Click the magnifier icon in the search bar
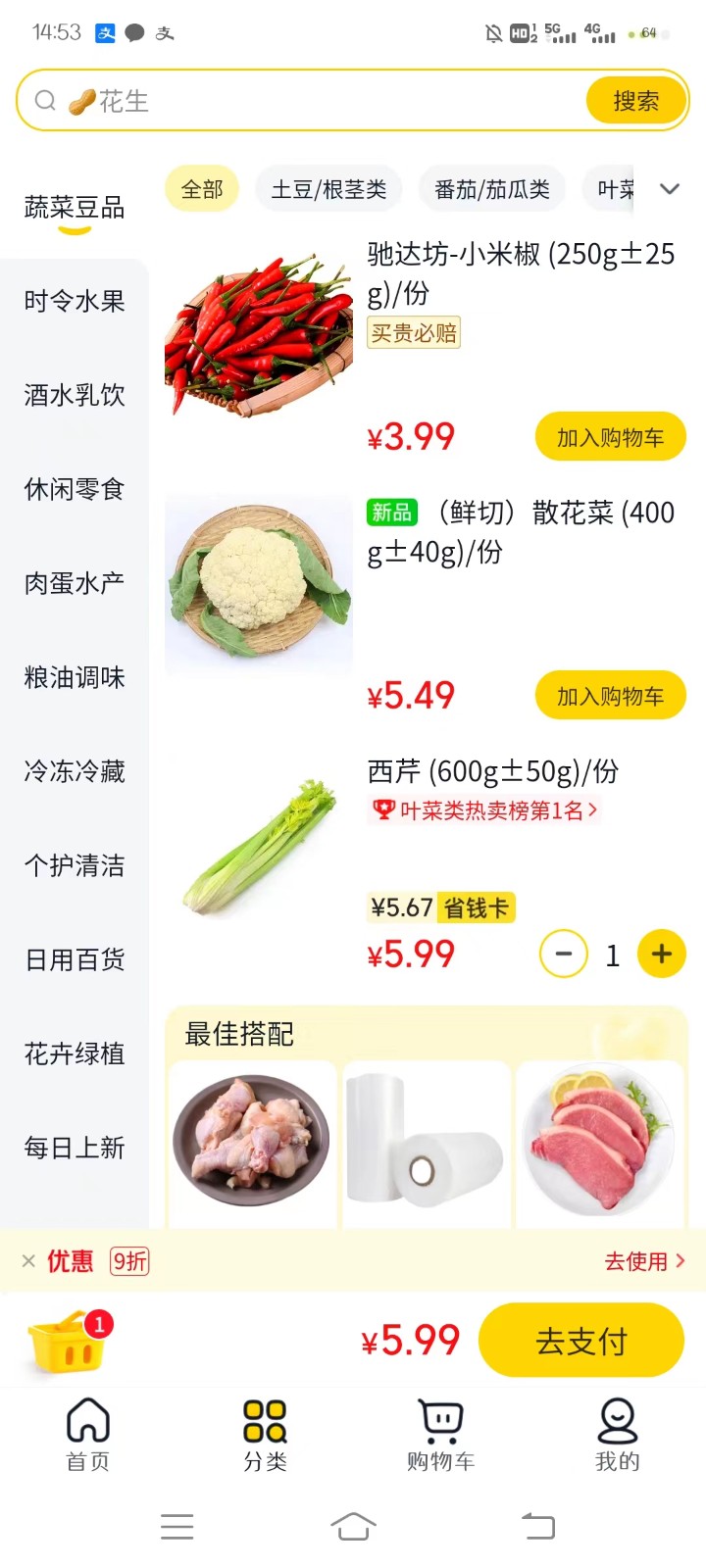This screenshot has height=1568, width=706. [x=45, y=100]
